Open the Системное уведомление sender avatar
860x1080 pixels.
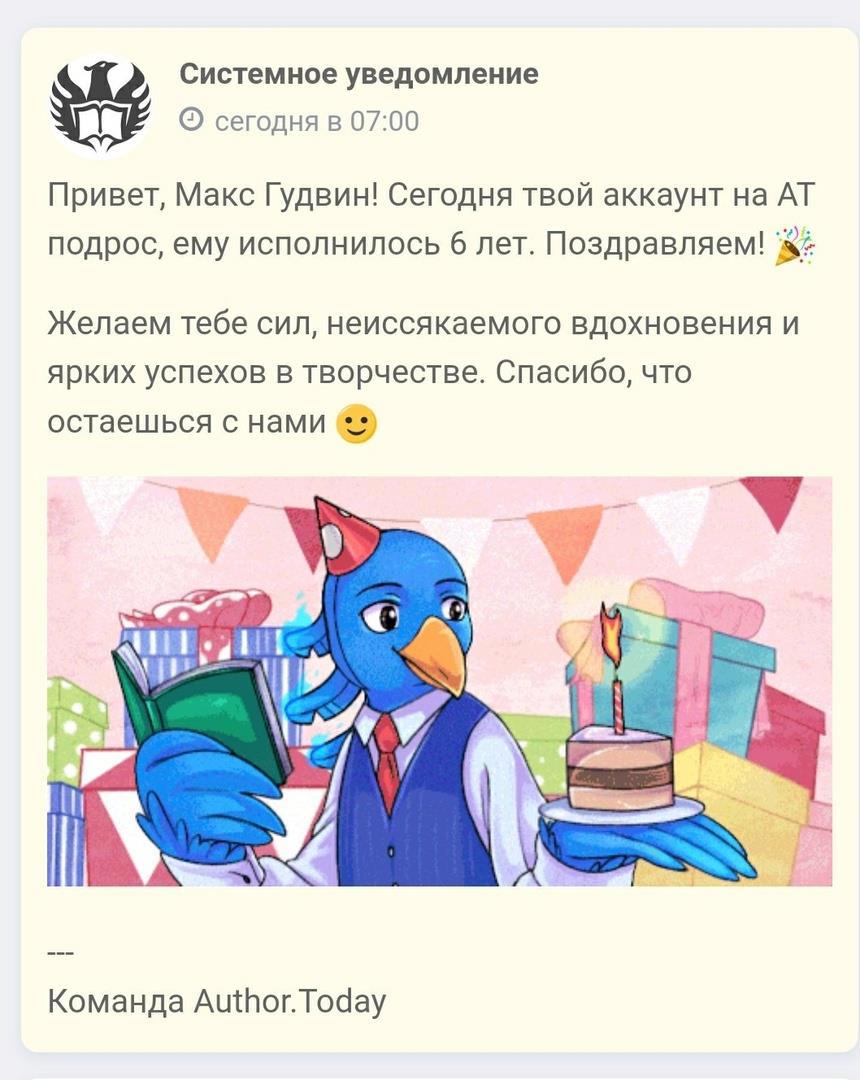click(100, 104)
